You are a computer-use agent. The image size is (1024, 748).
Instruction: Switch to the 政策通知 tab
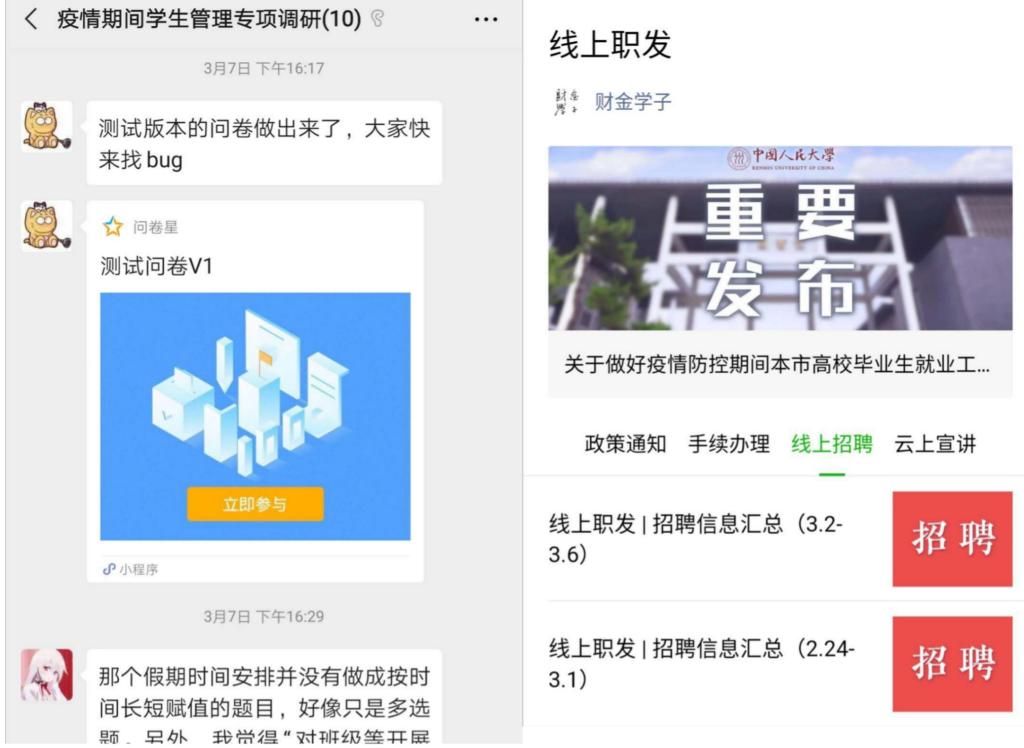[x=625, y=444]
